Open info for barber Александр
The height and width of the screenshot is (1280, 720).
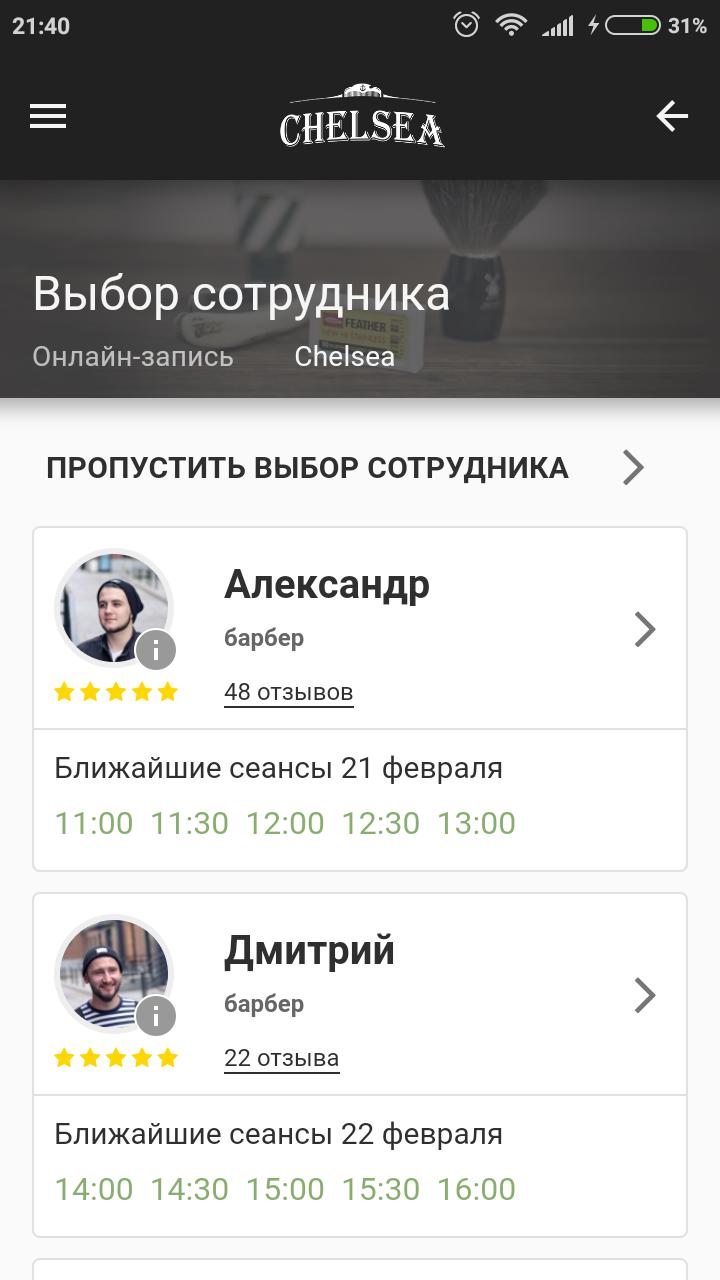pos(156,651)
